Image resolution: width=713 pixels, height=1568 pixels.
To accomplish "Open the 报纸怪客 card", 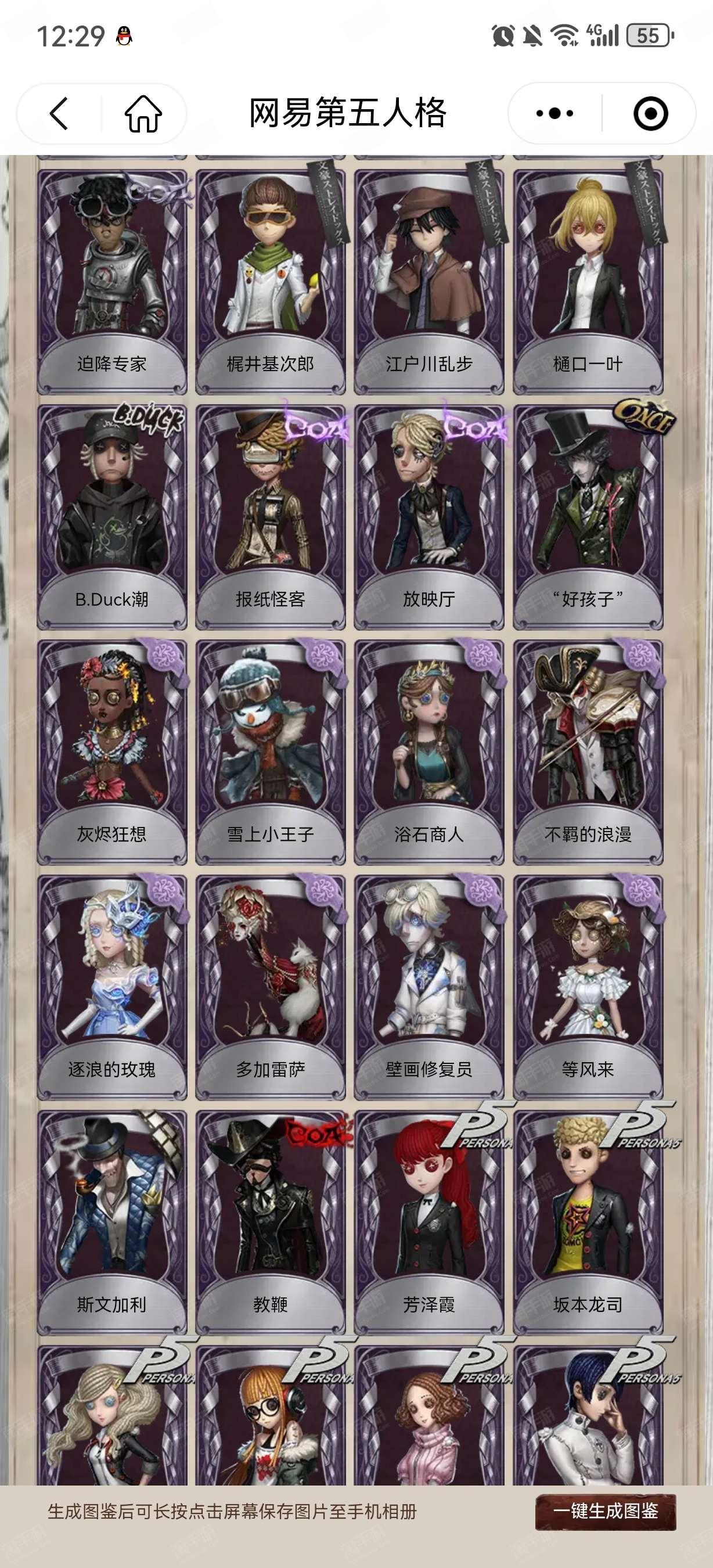I will [271, 517].
